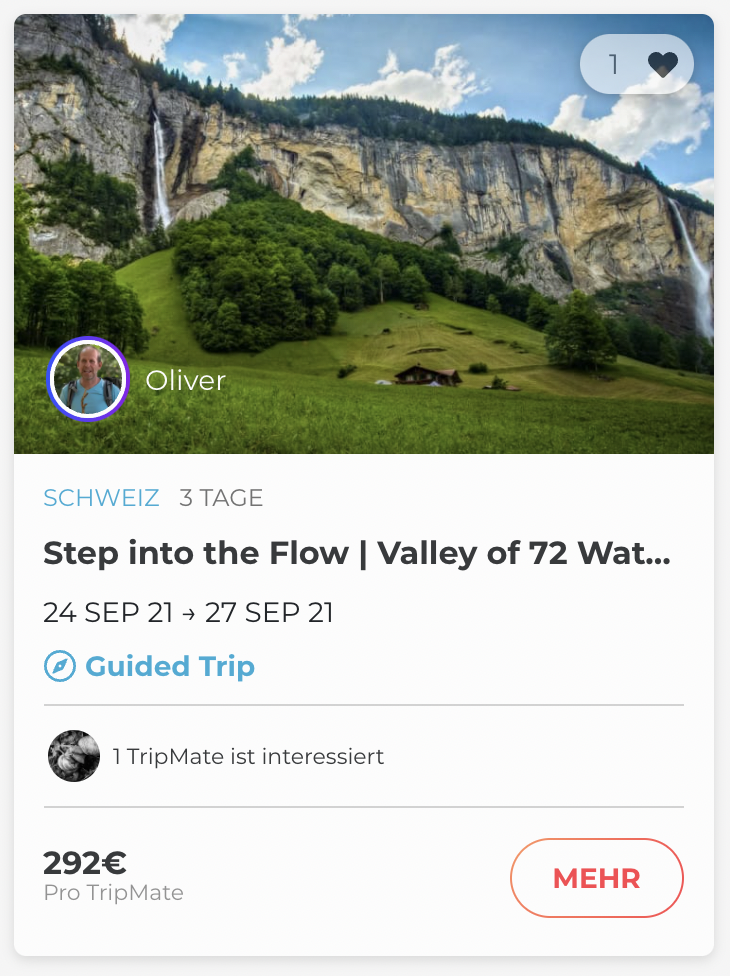730x976 pixels.
Task: Open Oliver's profile avatar
Action: (88, 380)
